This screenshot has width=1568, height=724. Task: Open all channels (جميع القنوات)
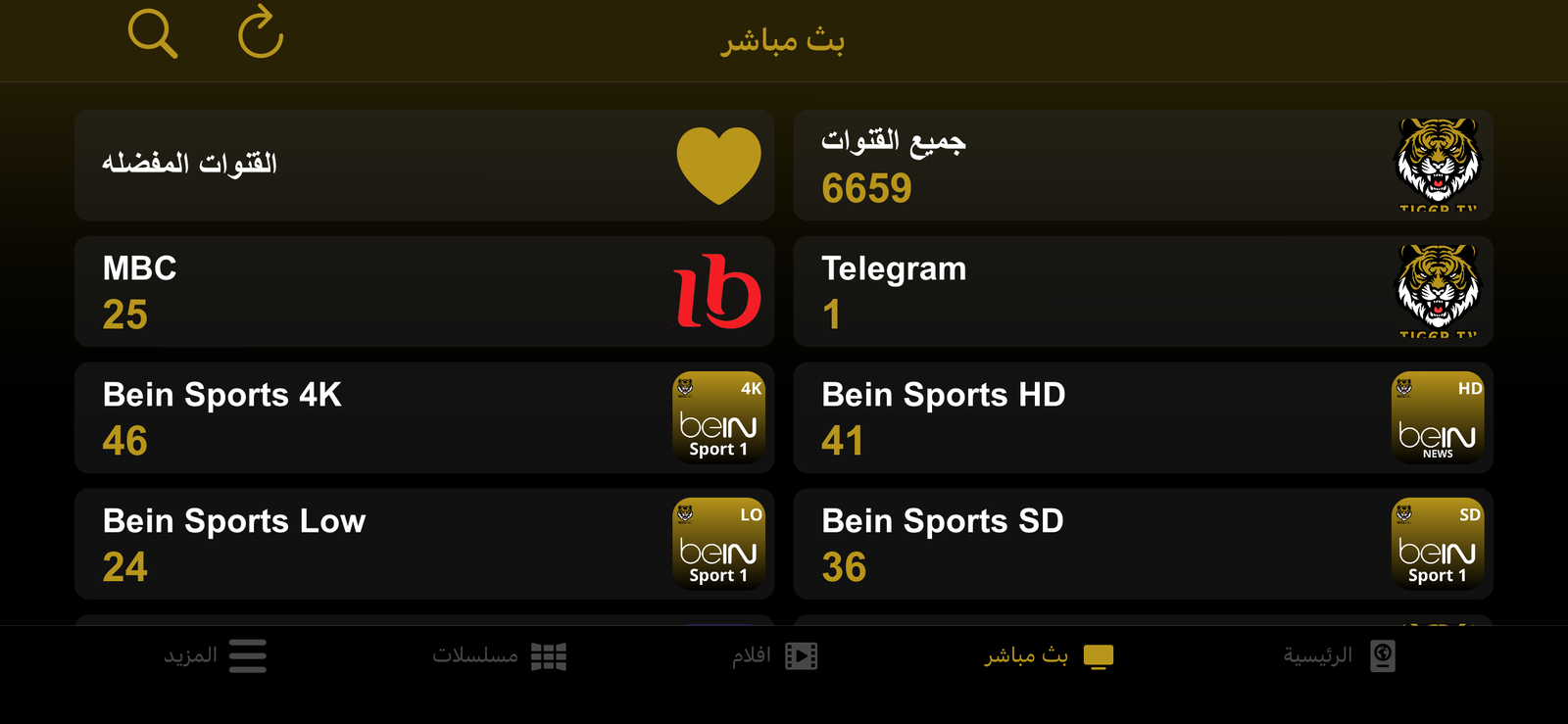1143,165
